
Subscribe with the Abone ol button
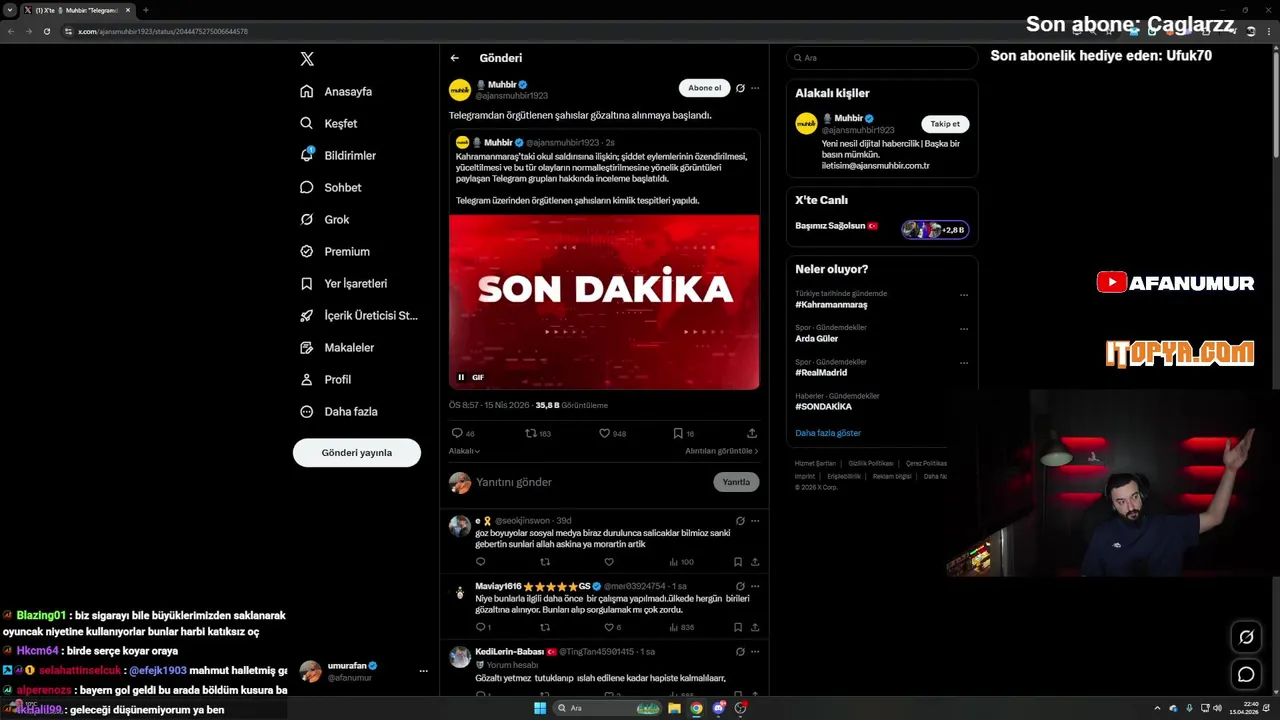[x=704, y=88]
